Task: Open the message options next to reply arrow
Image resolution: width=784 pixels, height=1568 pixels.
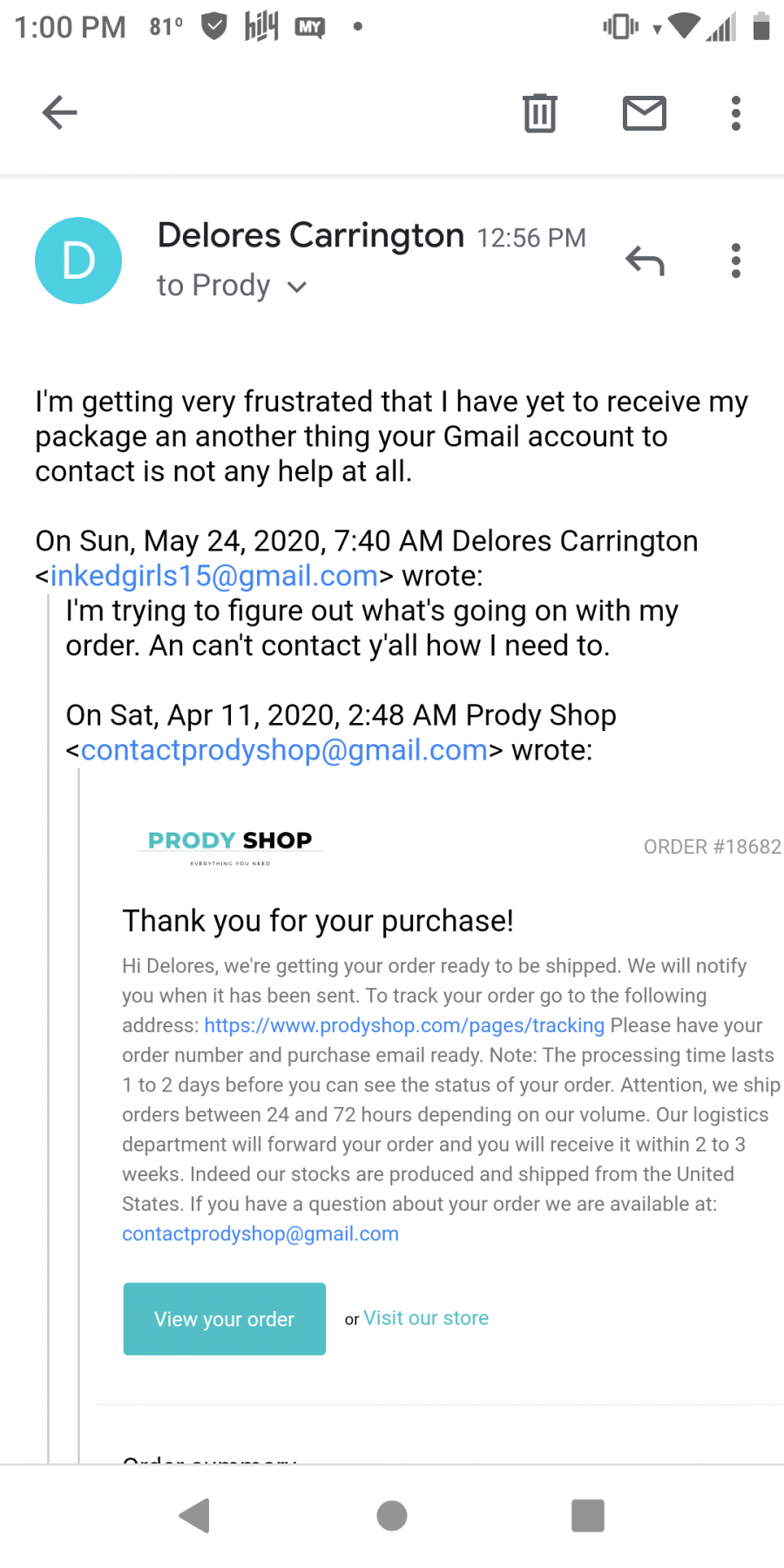Action: [736, 260]
